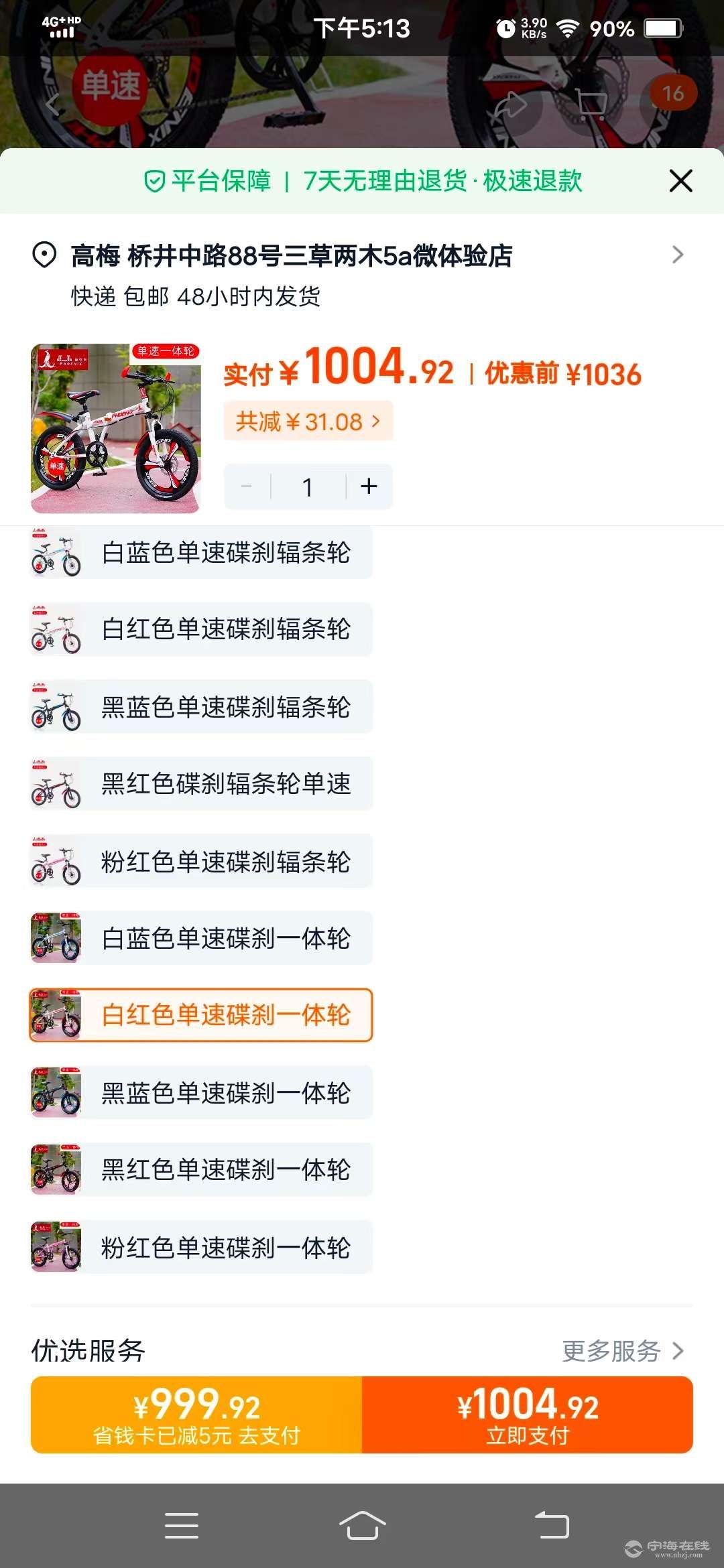
Task: Pick 粉红色单速碟刹辐条轮 option
Action: pos(201,861)
